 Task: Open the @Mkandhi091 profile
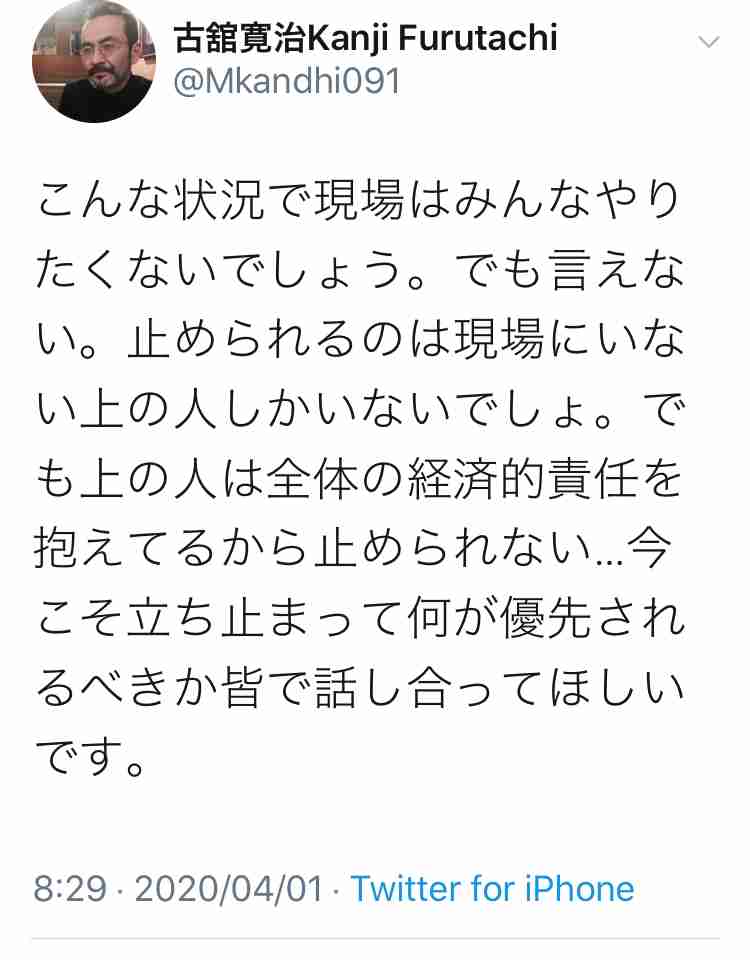(x=287, y=81)
